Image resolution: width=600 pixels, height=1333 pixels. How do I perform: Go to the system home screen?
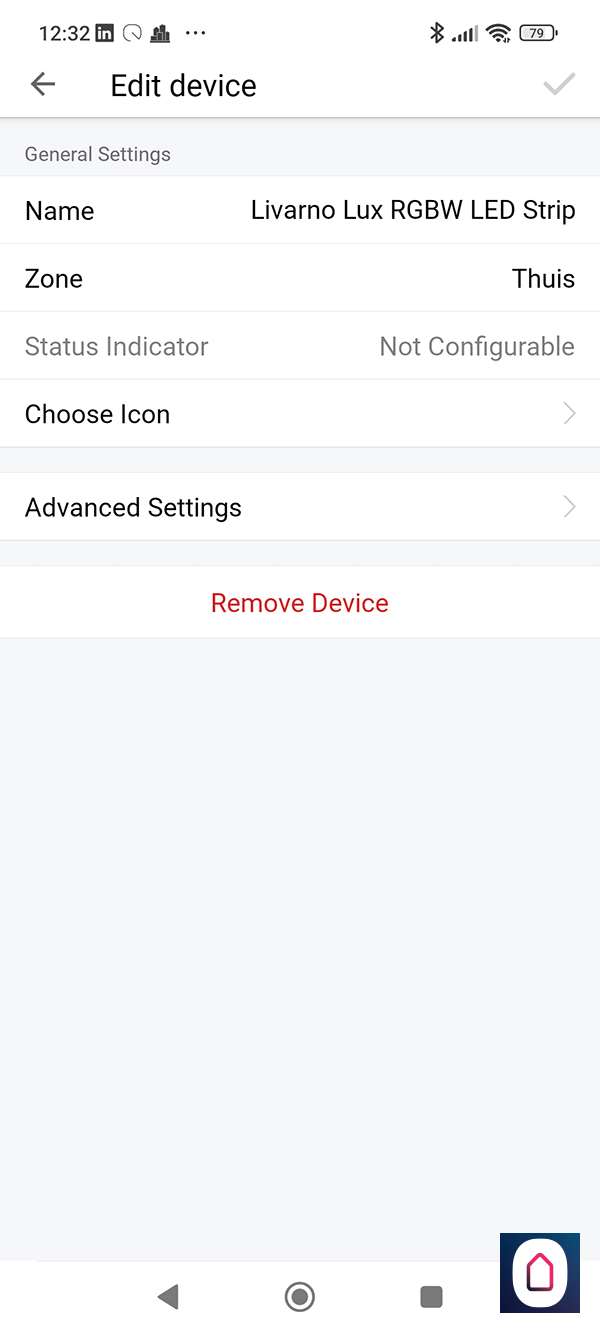(299, 1297)
